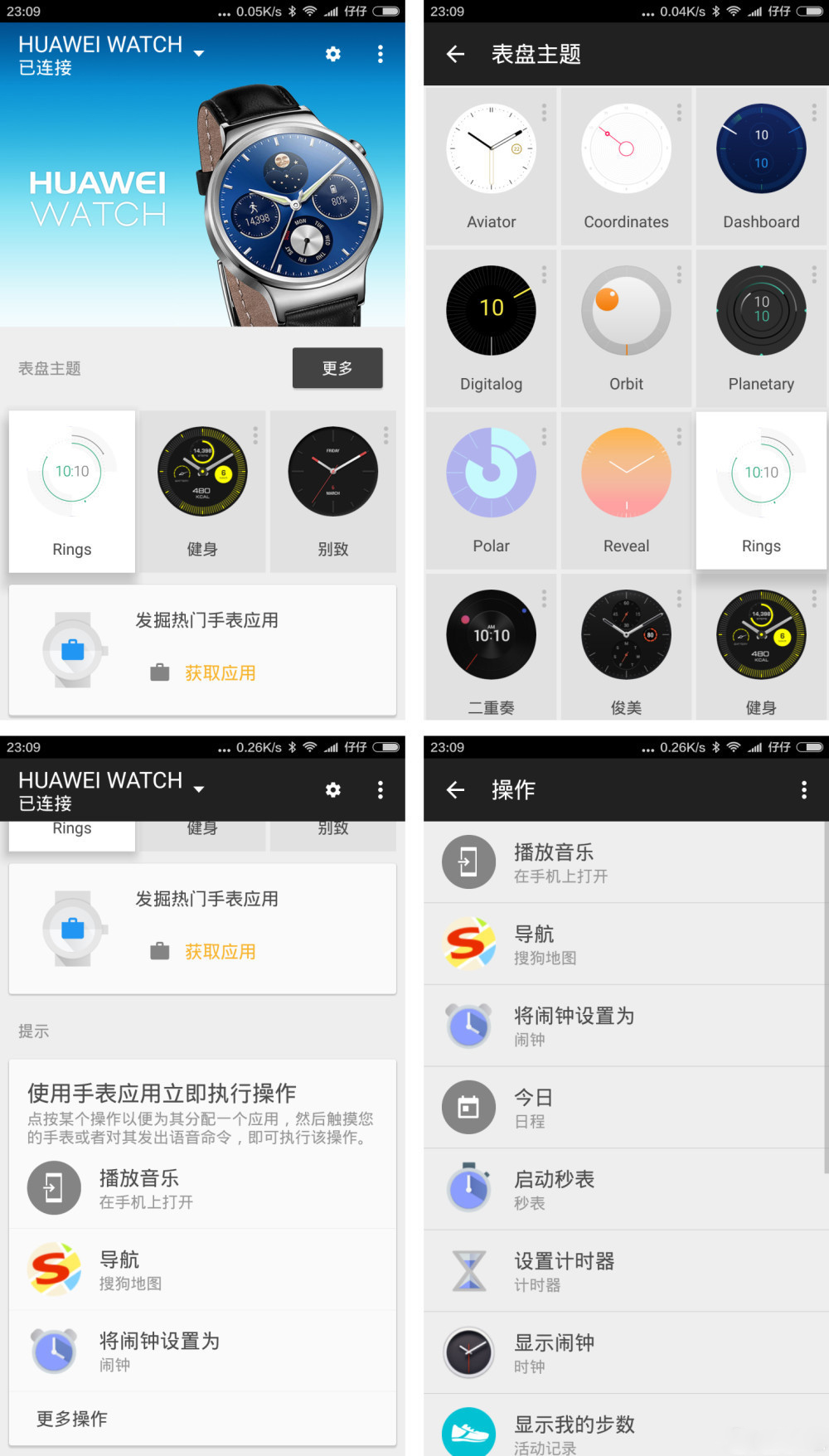Open the overflow menu on the Planetary face
Viewport: 829px width, 1456px height.
coord(813,274)
